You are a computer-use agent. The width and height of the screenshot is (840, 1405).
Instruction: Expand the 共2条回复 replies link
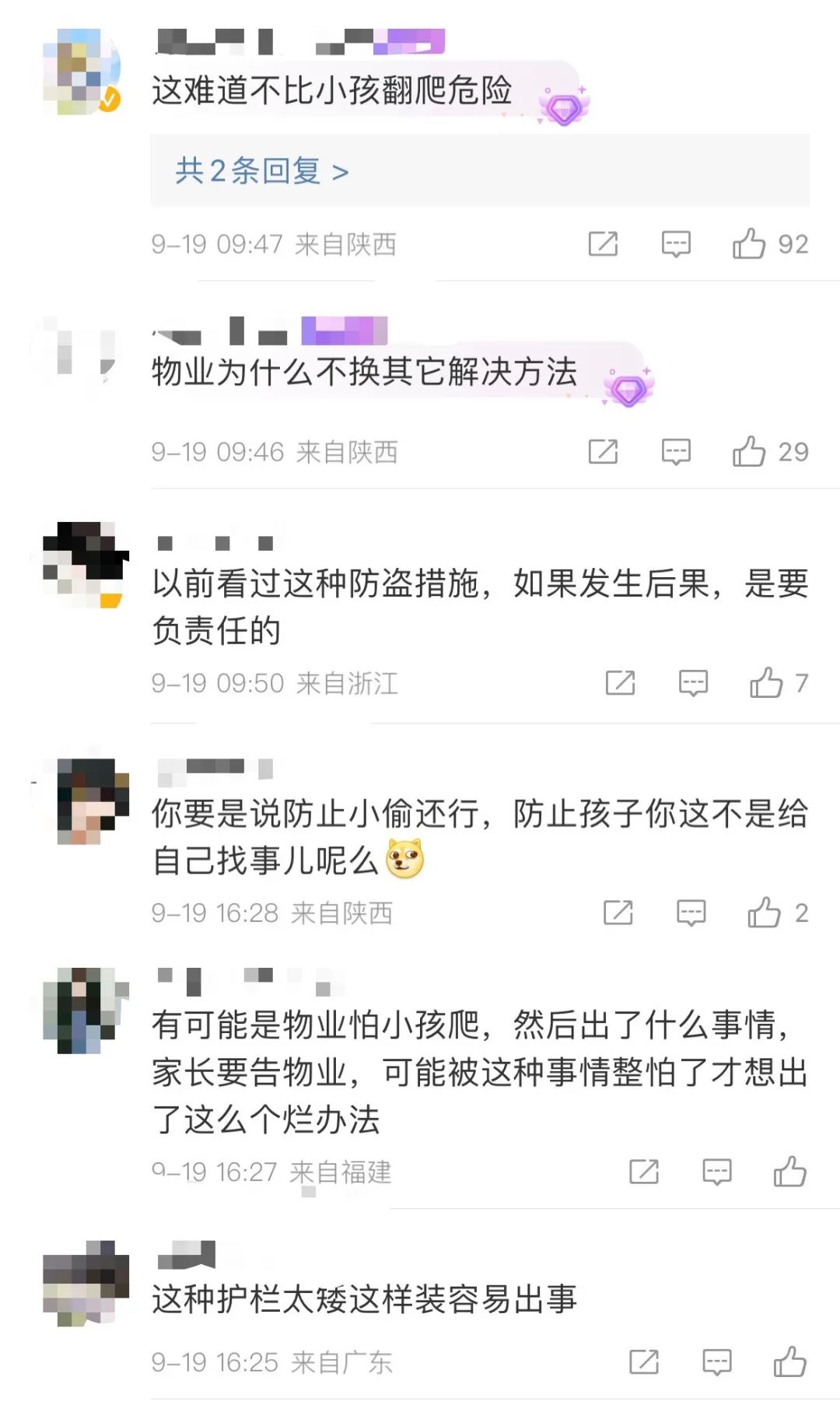coord(261,171)
